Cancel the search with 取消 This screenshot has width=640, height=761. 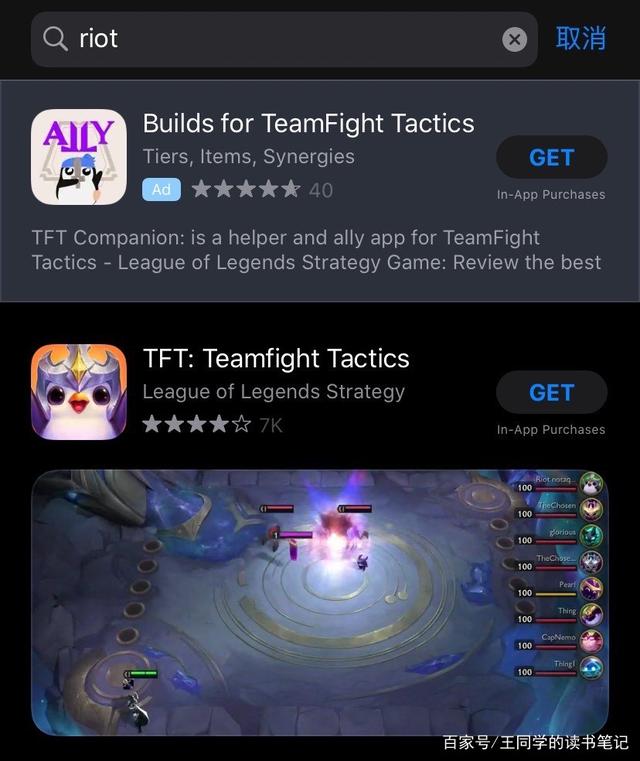click(581, 39)
